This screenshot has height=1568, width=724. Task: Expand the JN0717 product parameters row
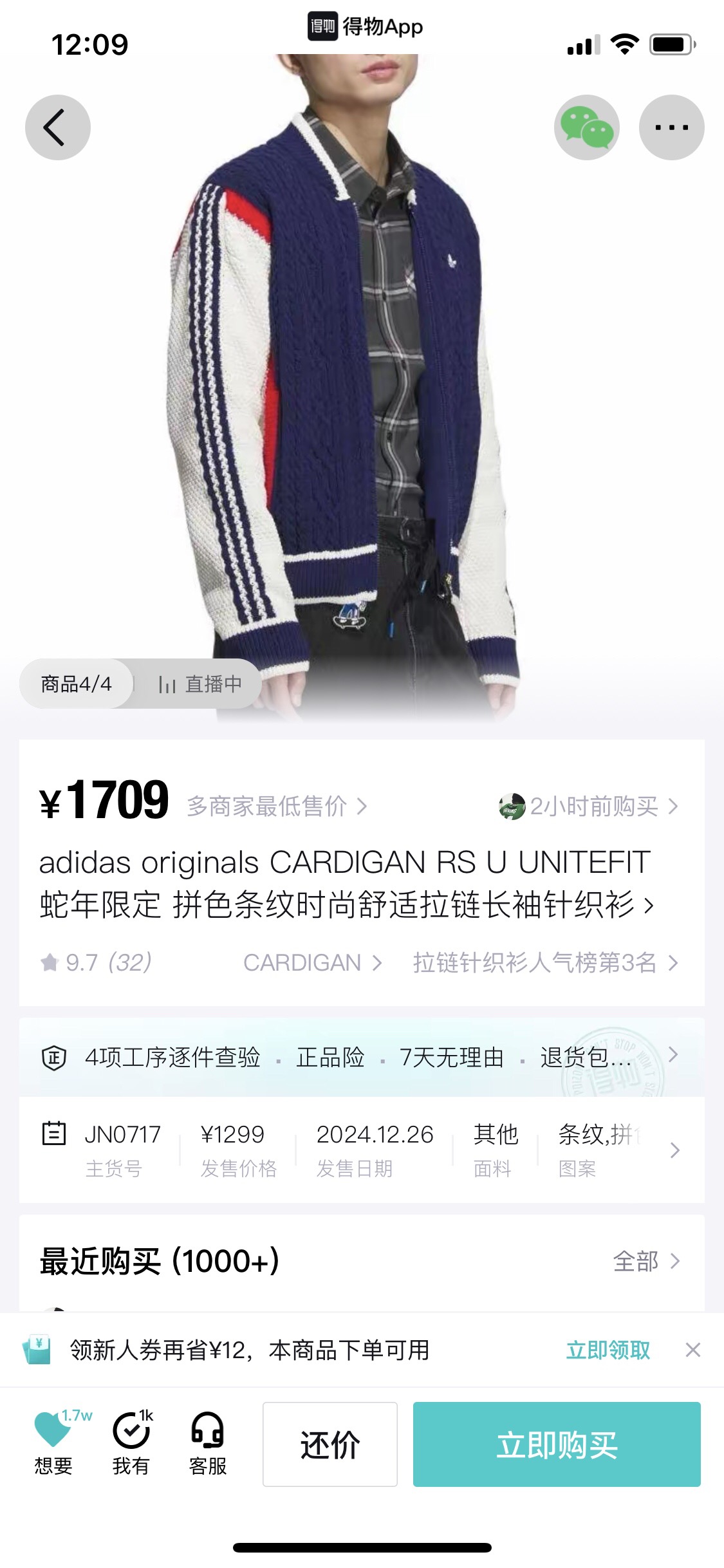pos(362,1150)
